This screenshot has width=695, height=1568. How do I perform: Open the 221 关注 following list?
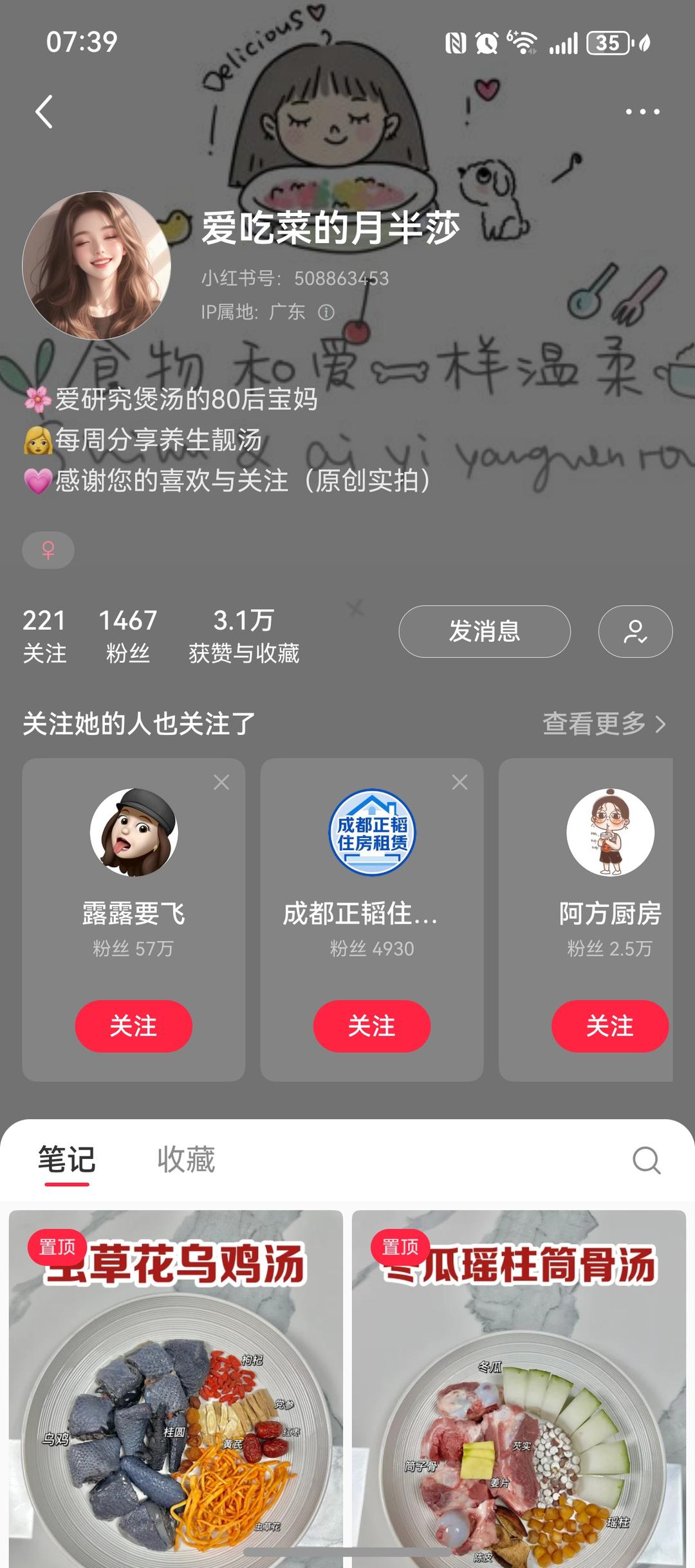click(44, 635)
